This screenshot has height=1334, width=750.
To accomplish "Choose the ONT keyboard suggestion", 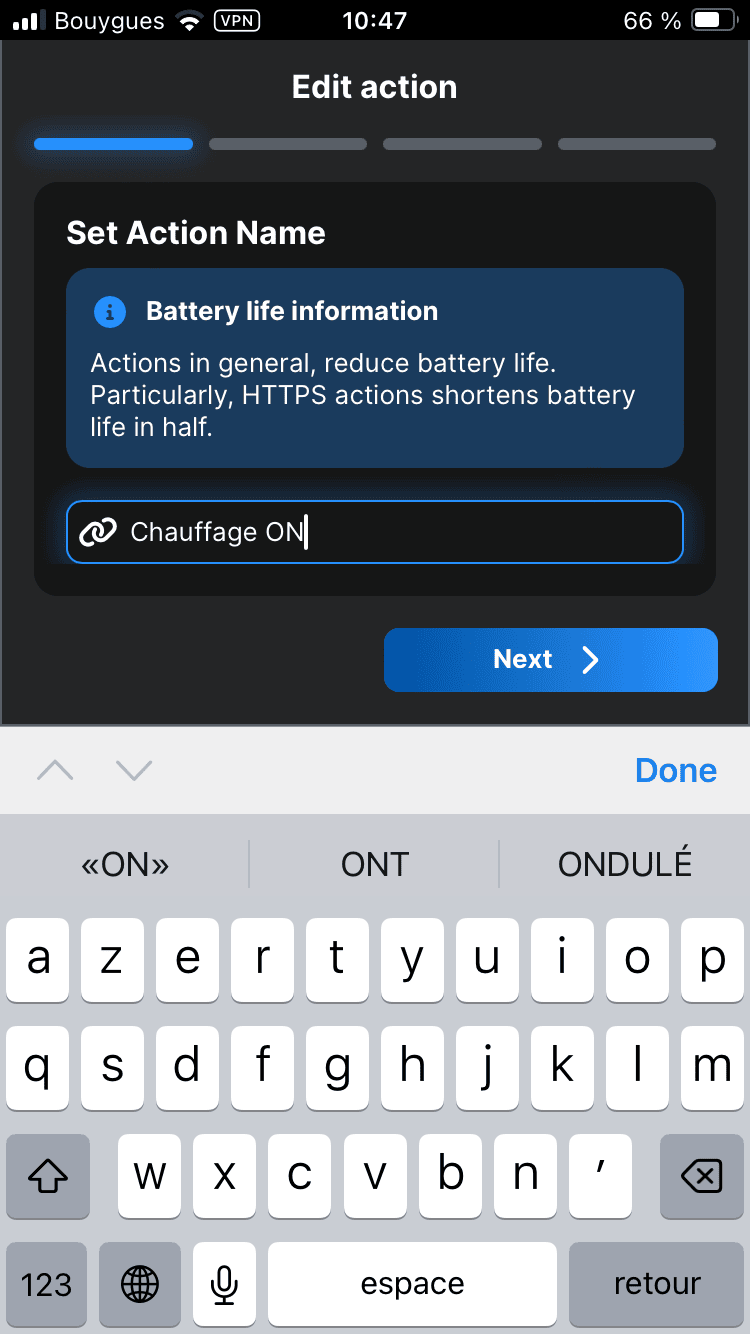I will pos(374,864).
